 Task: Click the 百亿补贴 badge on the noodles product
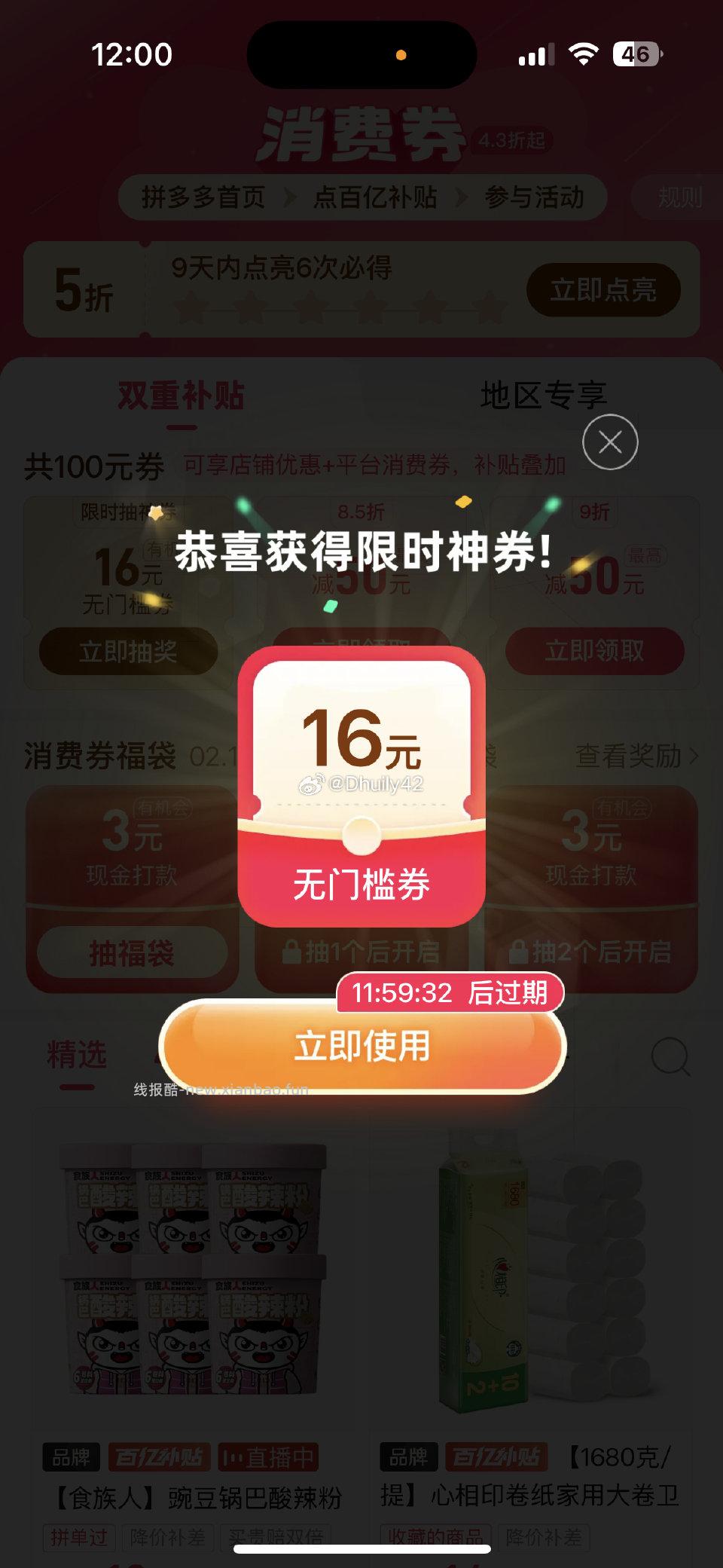pos(157,1456)
